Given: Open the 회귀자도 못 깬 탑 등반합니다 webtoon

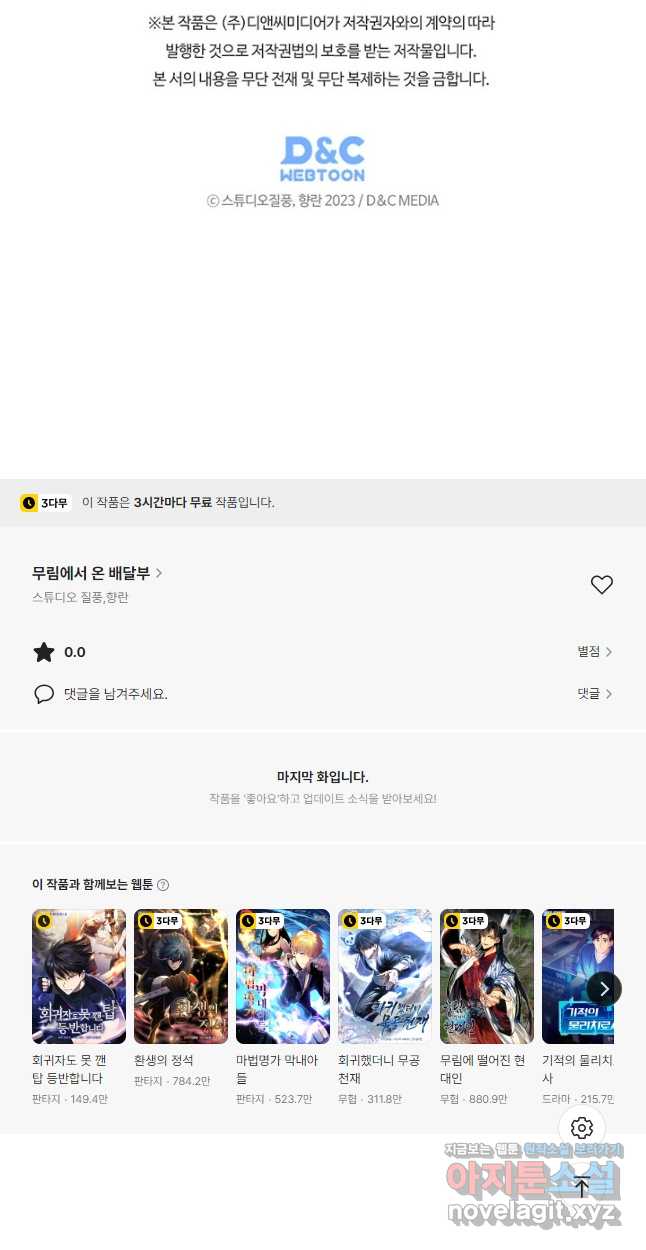Looking at the screenshot, I should (x=79, y=976).
